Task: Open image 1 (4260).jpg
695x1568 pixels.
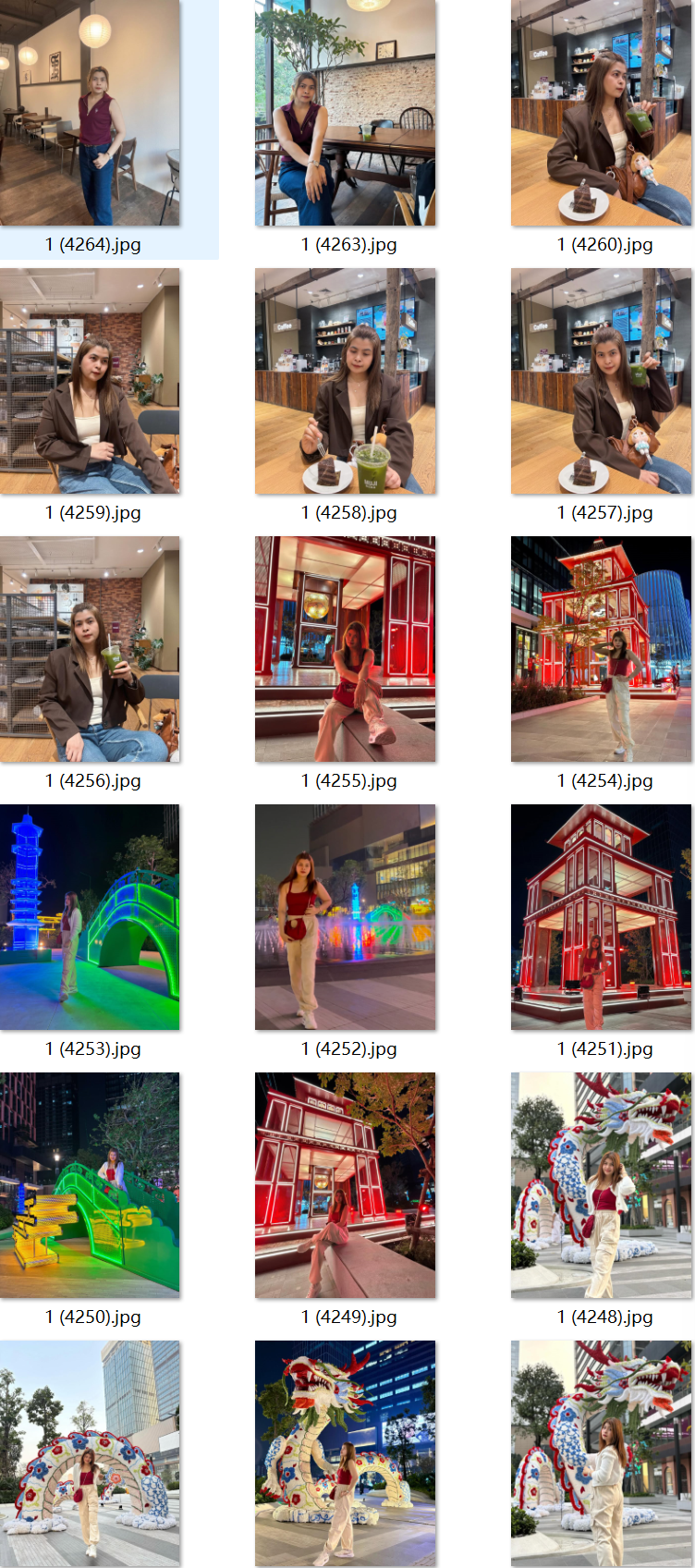Action: pyautogui.click(x=601, y=113)
